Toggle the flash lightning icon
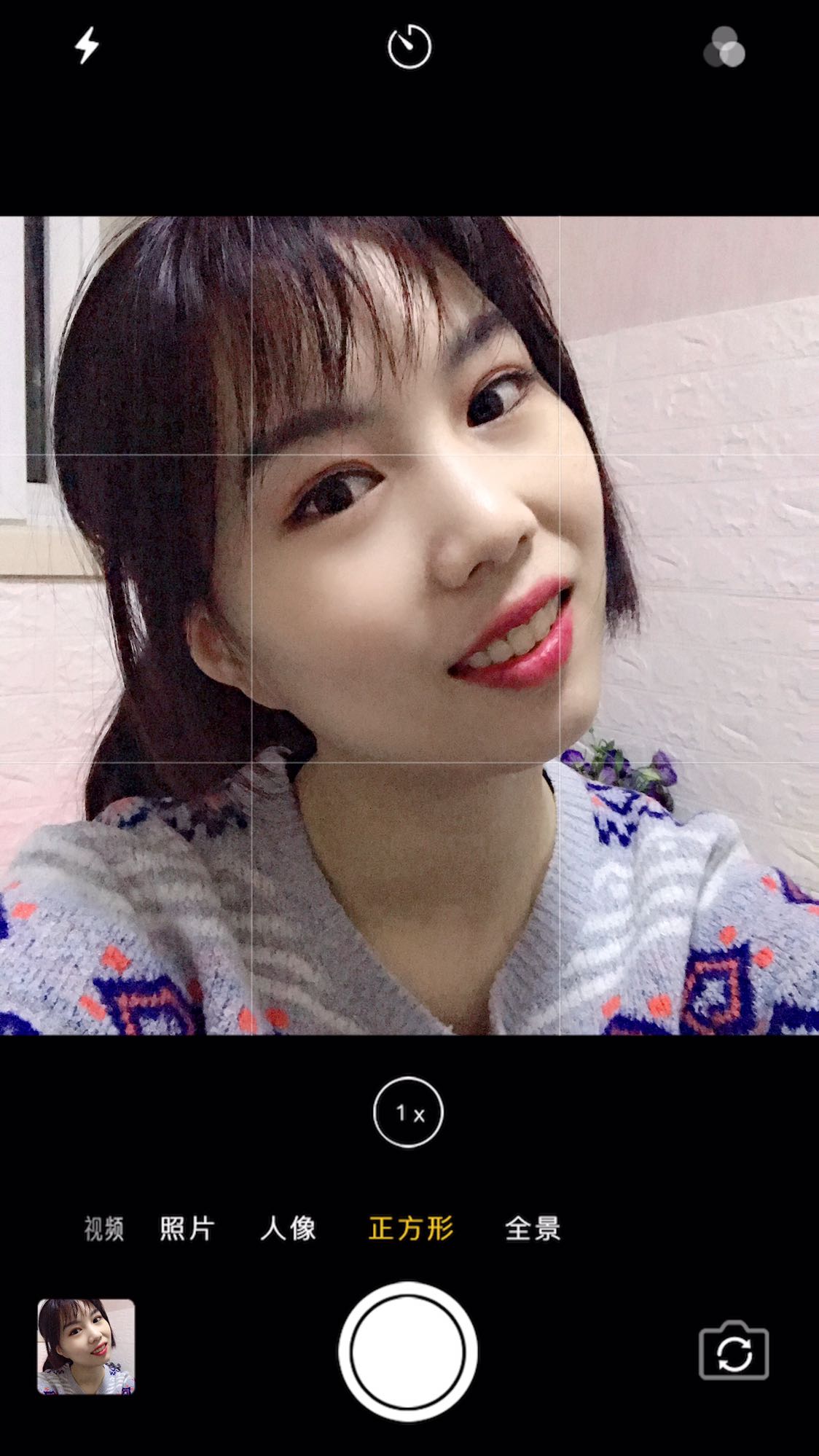 click(87, 46)
